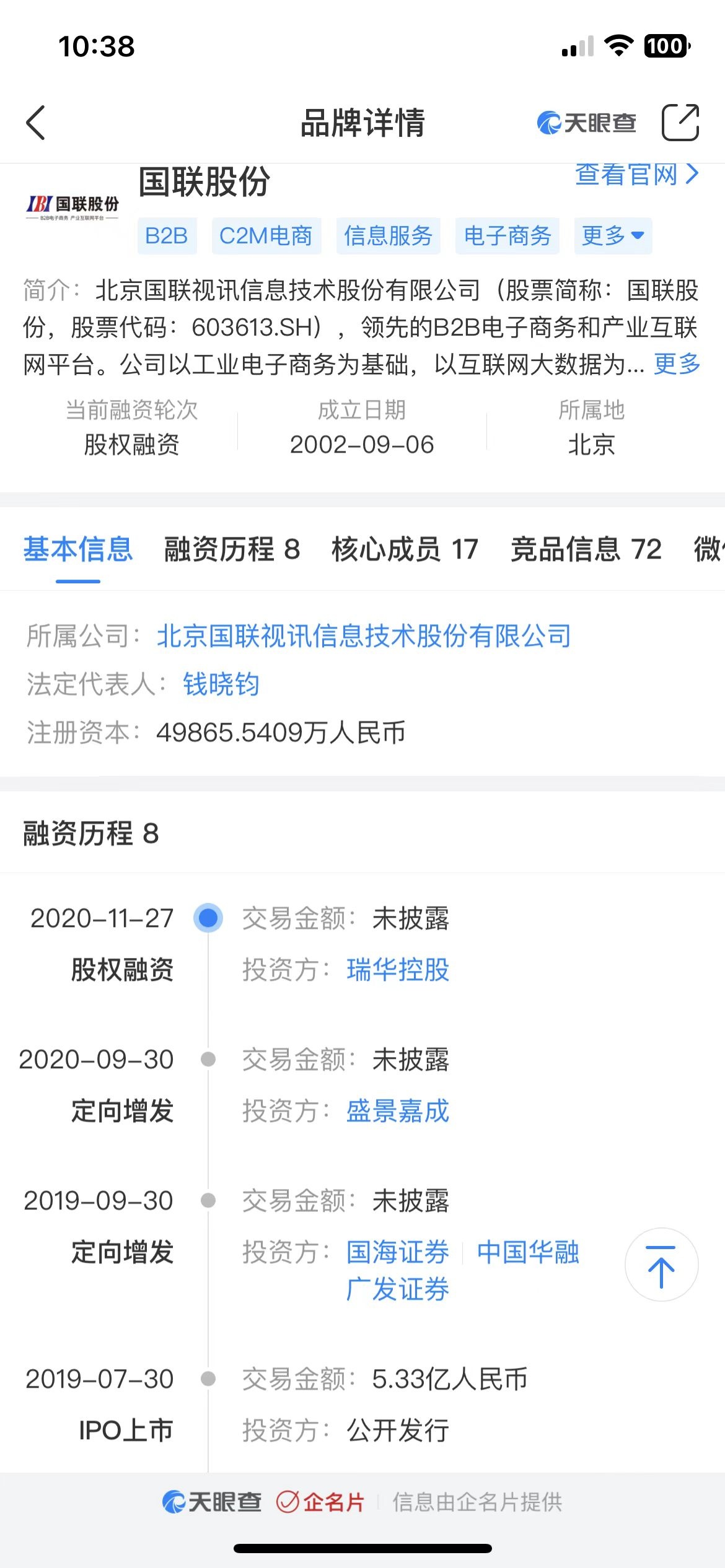
Task: Select the C2M电商 tag chip
Action: 266,236
